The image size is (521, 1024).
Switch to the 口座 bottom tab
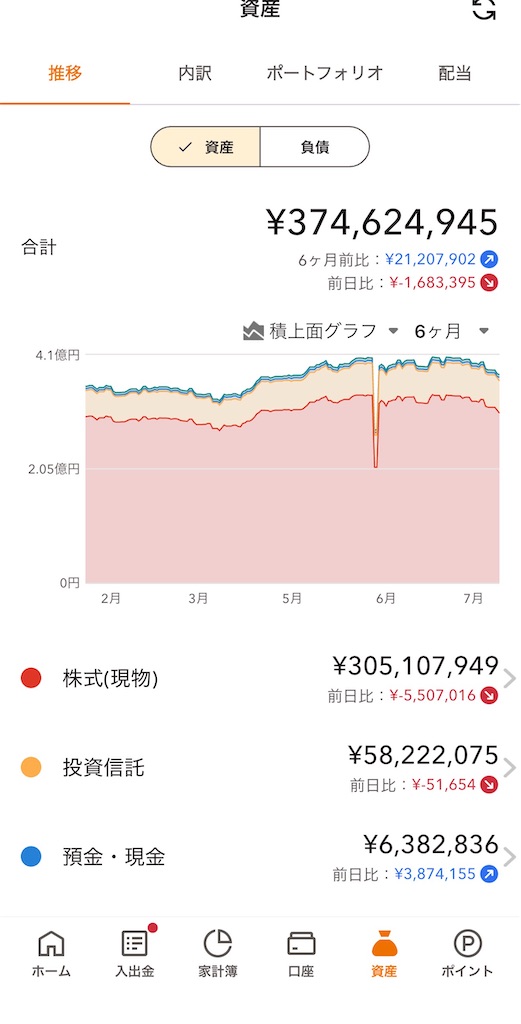pyautogui.click(x=301, y=953)
